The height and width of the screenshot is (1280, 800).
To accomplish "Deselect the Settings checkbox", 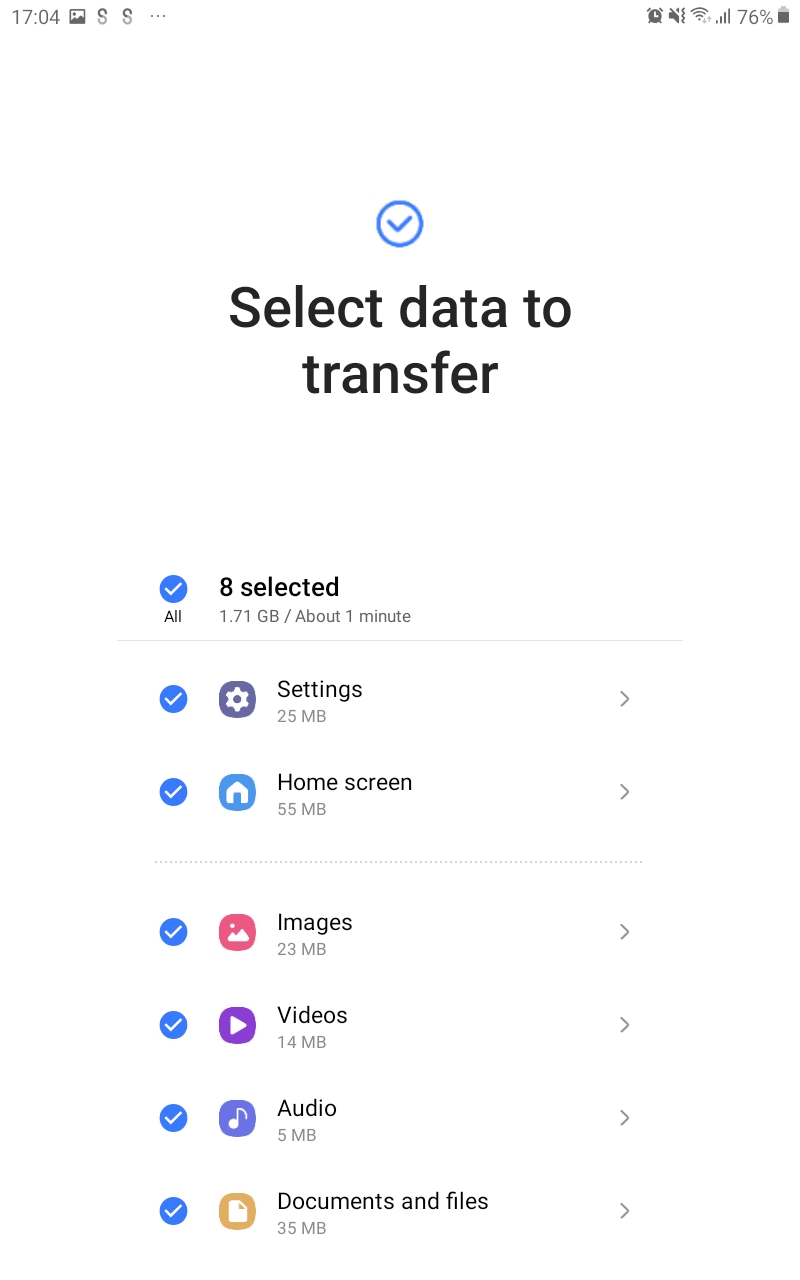I will 173,699.
